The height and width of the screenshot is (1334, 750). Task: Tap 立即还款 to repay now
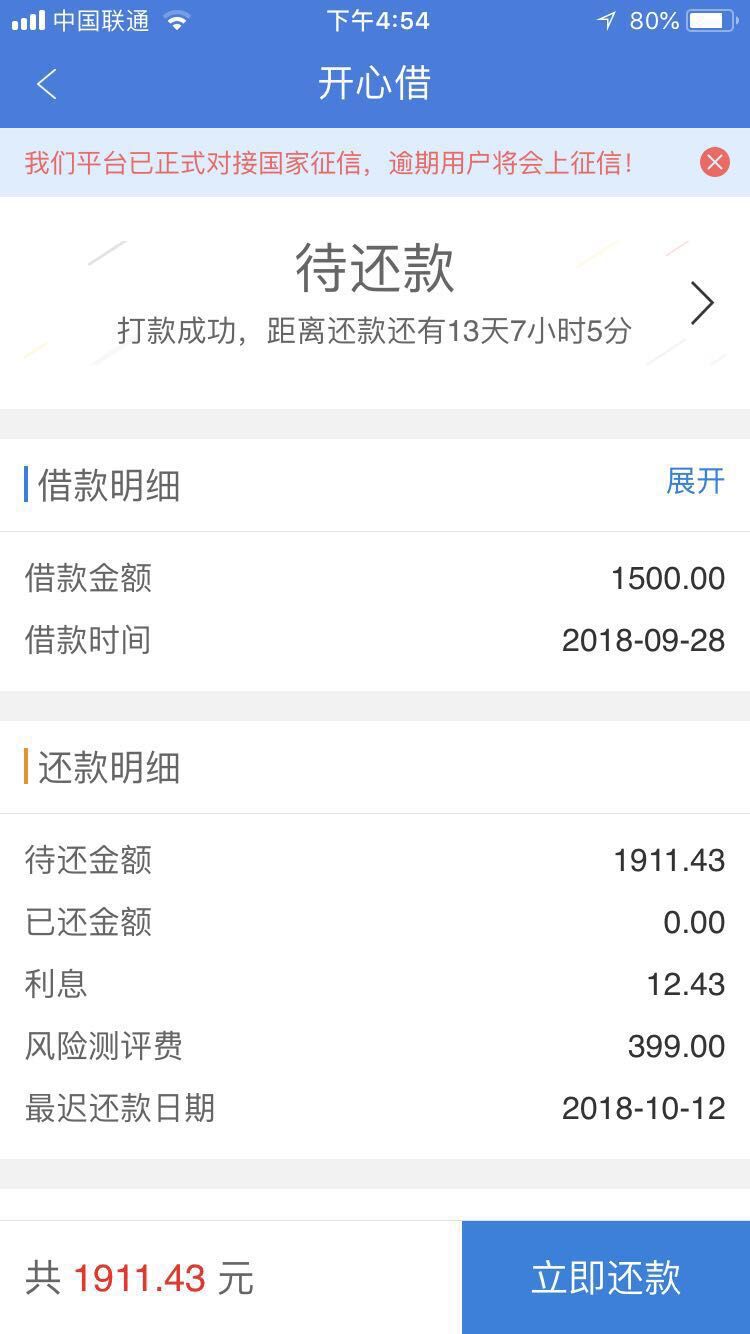tap(606, 1278)
